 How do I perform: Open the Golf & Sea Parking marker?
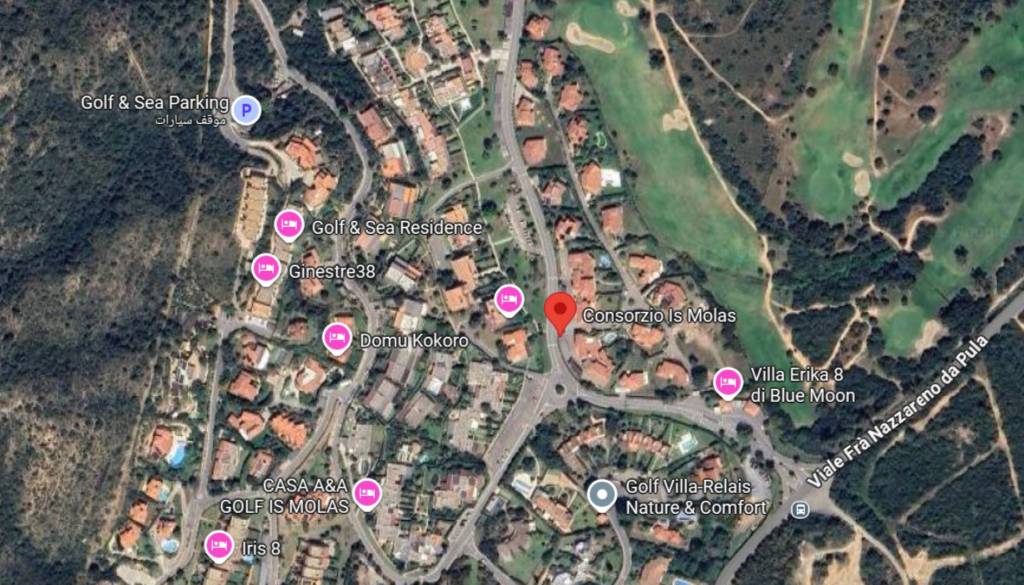[x=246, y=109]
